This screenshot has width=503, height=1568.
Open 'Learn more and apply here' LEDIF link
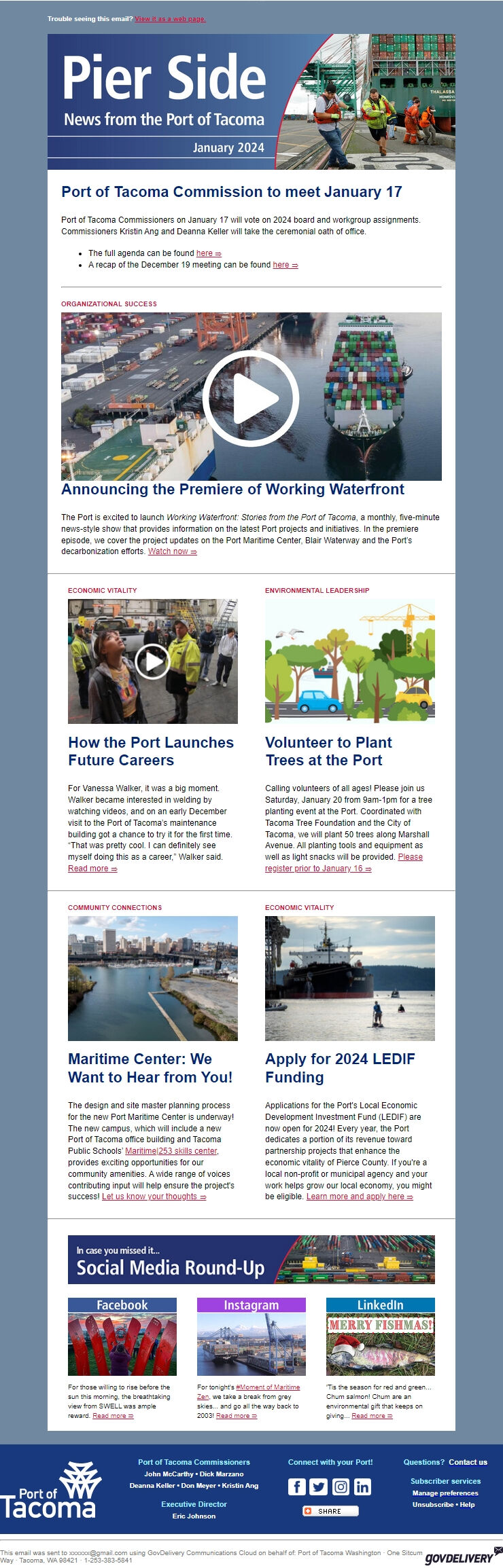(x=359, y=1197)
